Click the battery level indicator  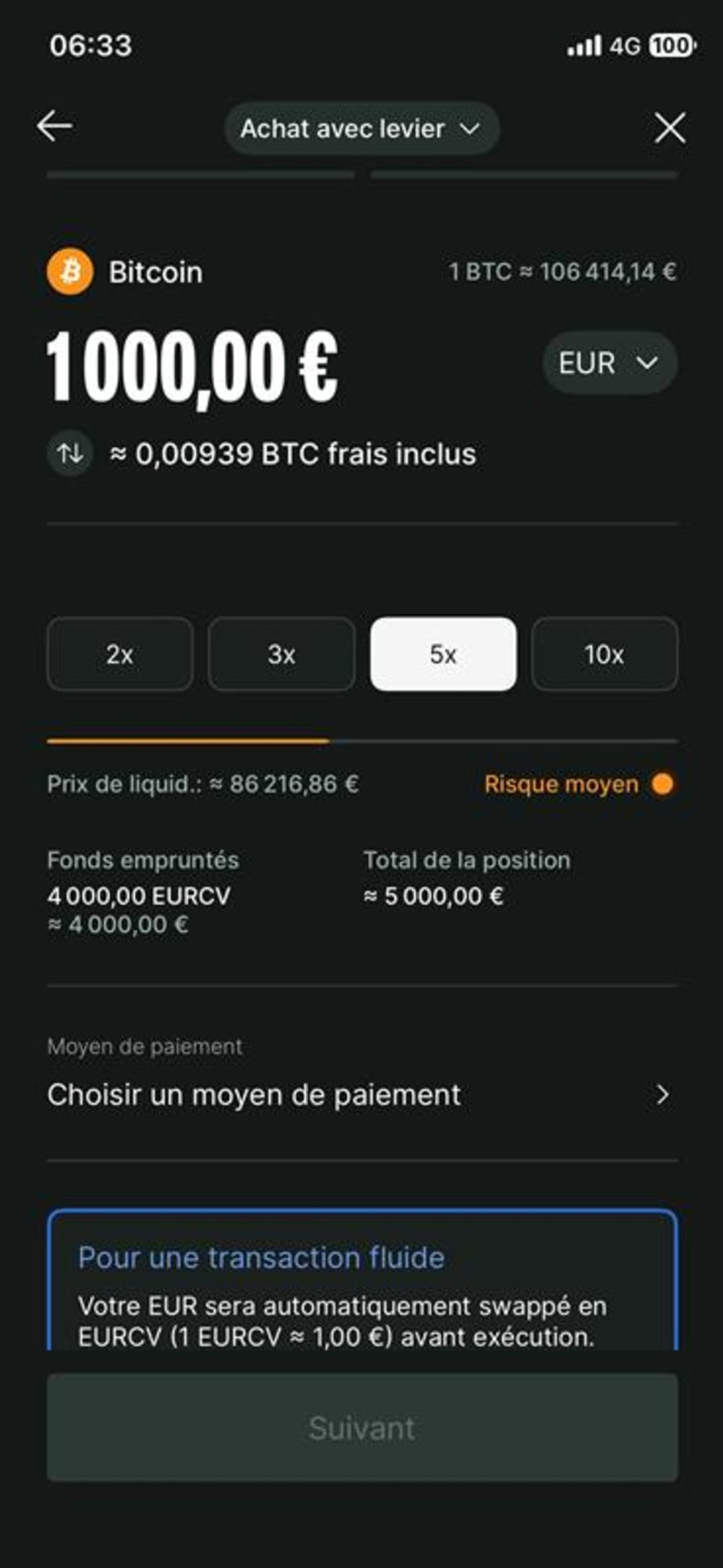click(x=670, y=46)
